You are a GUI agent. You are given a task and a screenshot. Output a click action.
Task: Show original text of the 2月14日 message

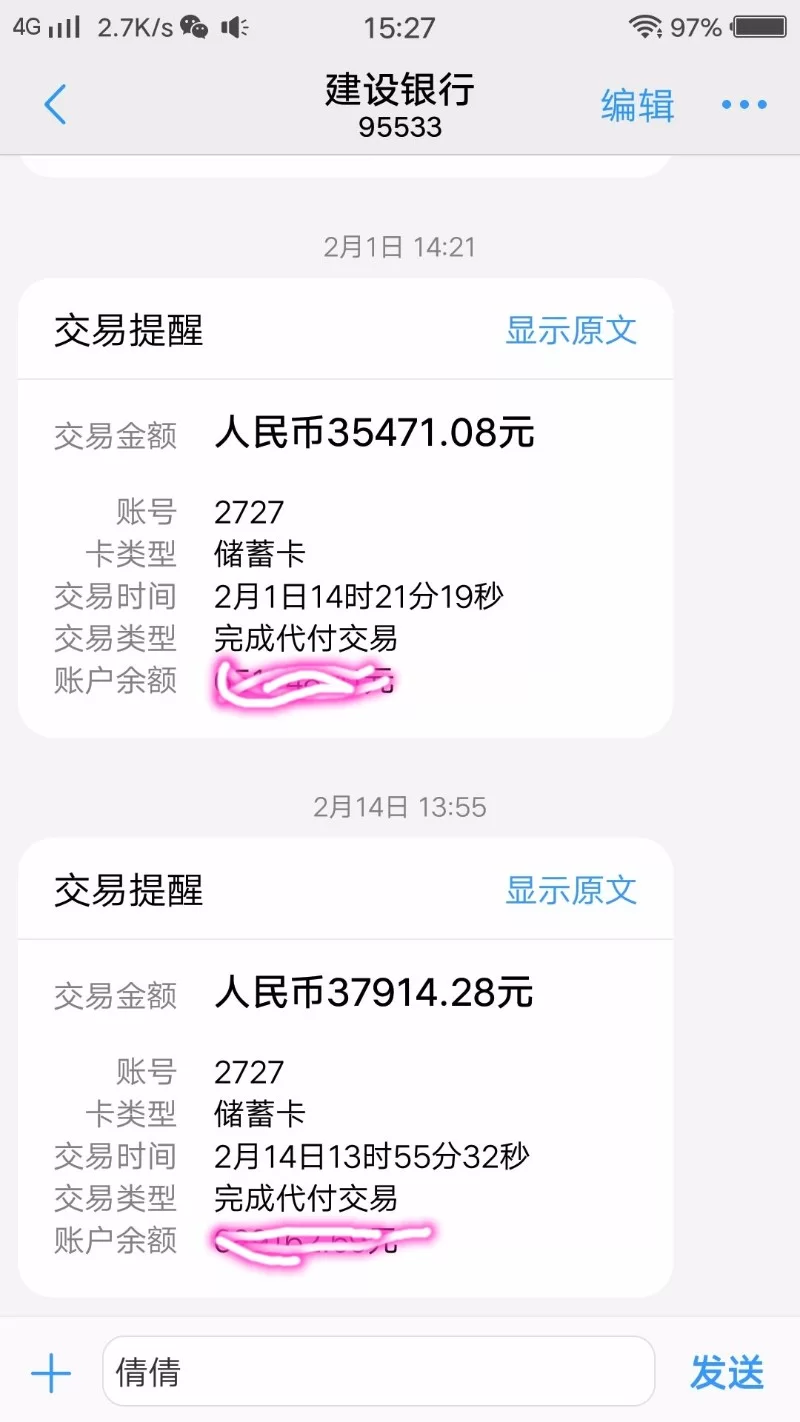coord(570,890)
